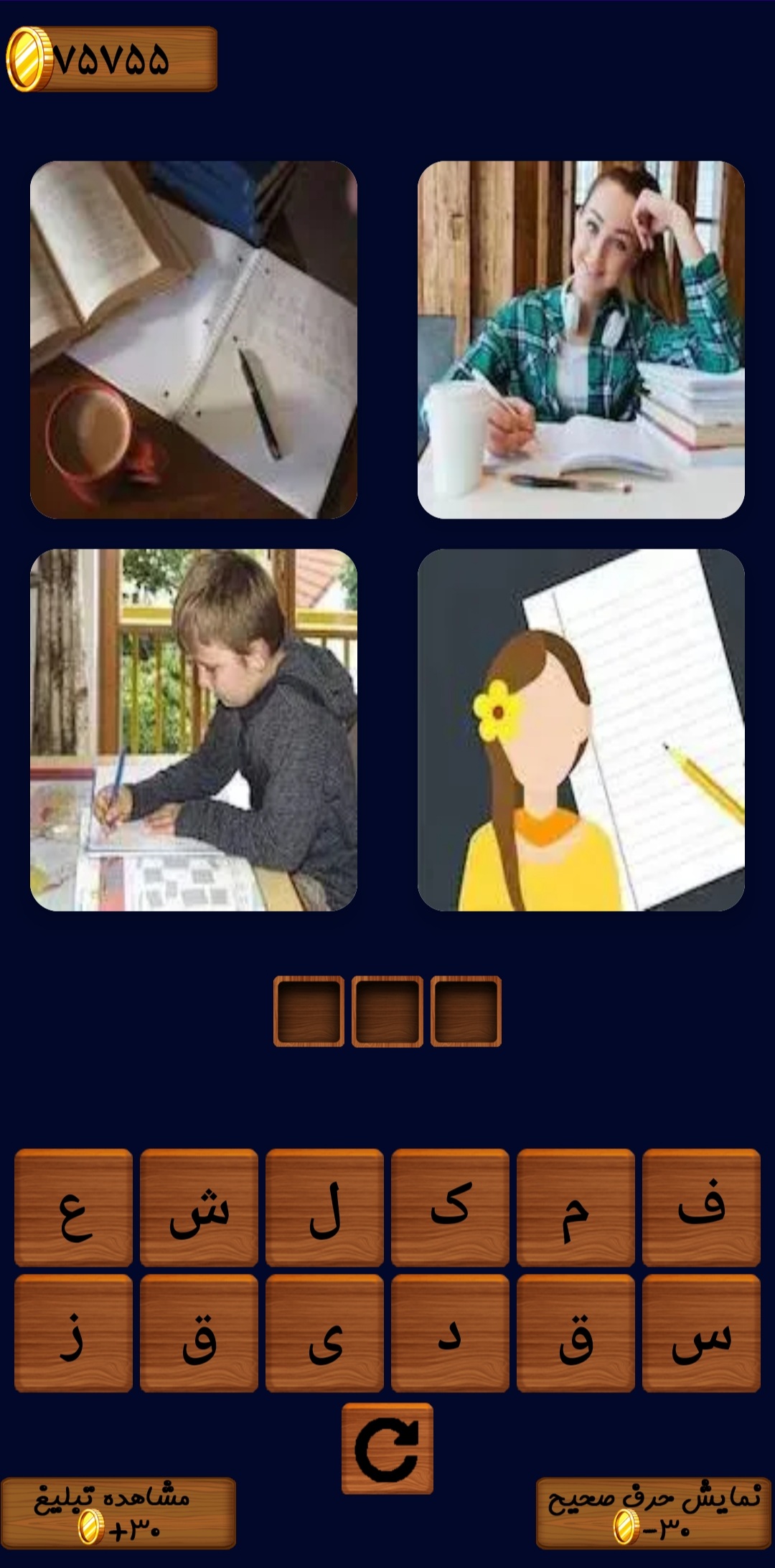Tap the letter ف tile
Screen dimensions: 775x1568
point(701,1207)
